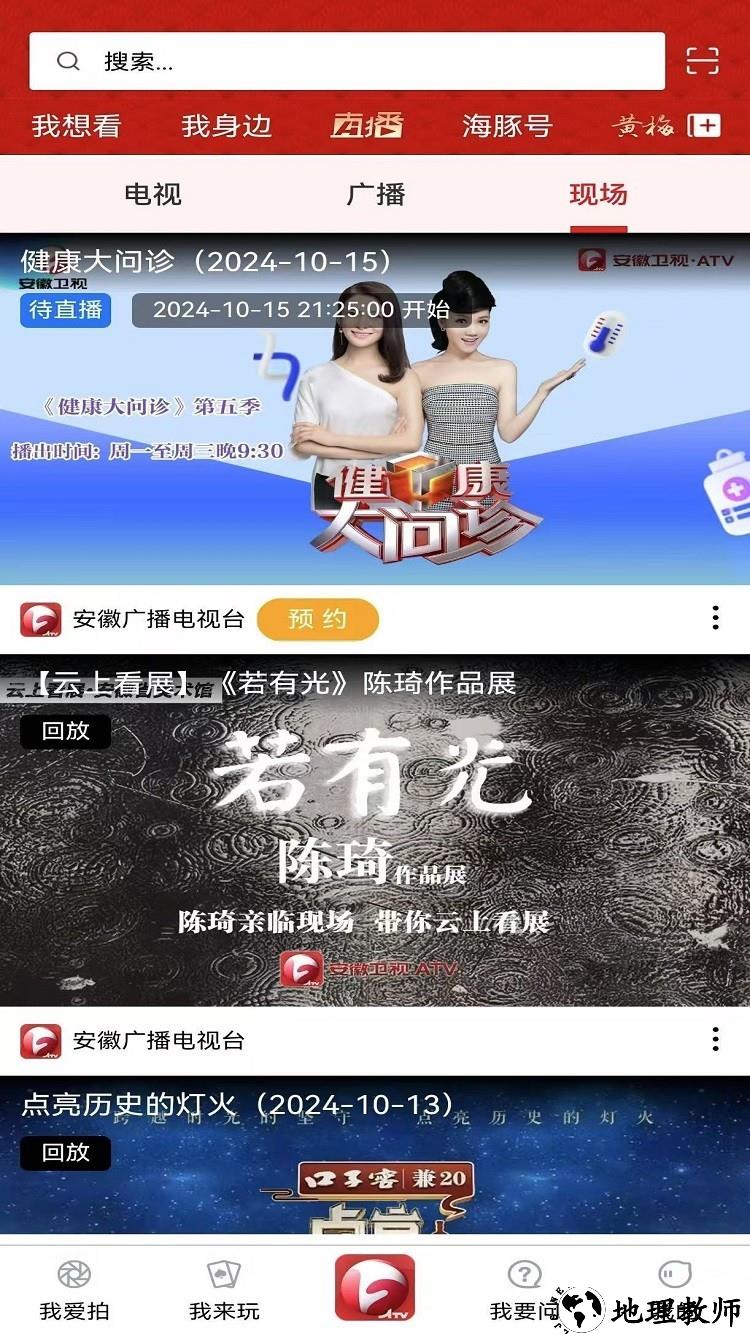This screenshot has width=750, height=1334.
Task: Tap the 回放 badge on 点亮历史的灯火
Action: click(65, 1153)
